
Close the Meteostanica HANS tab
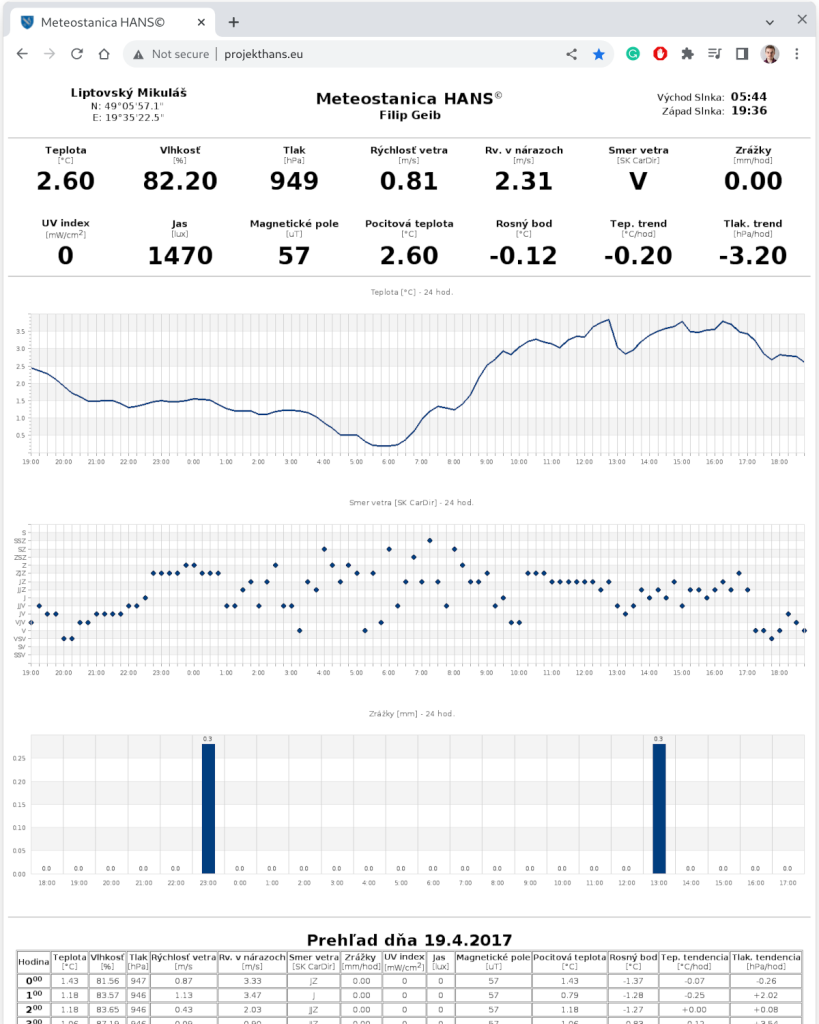(x=201, y=21)
